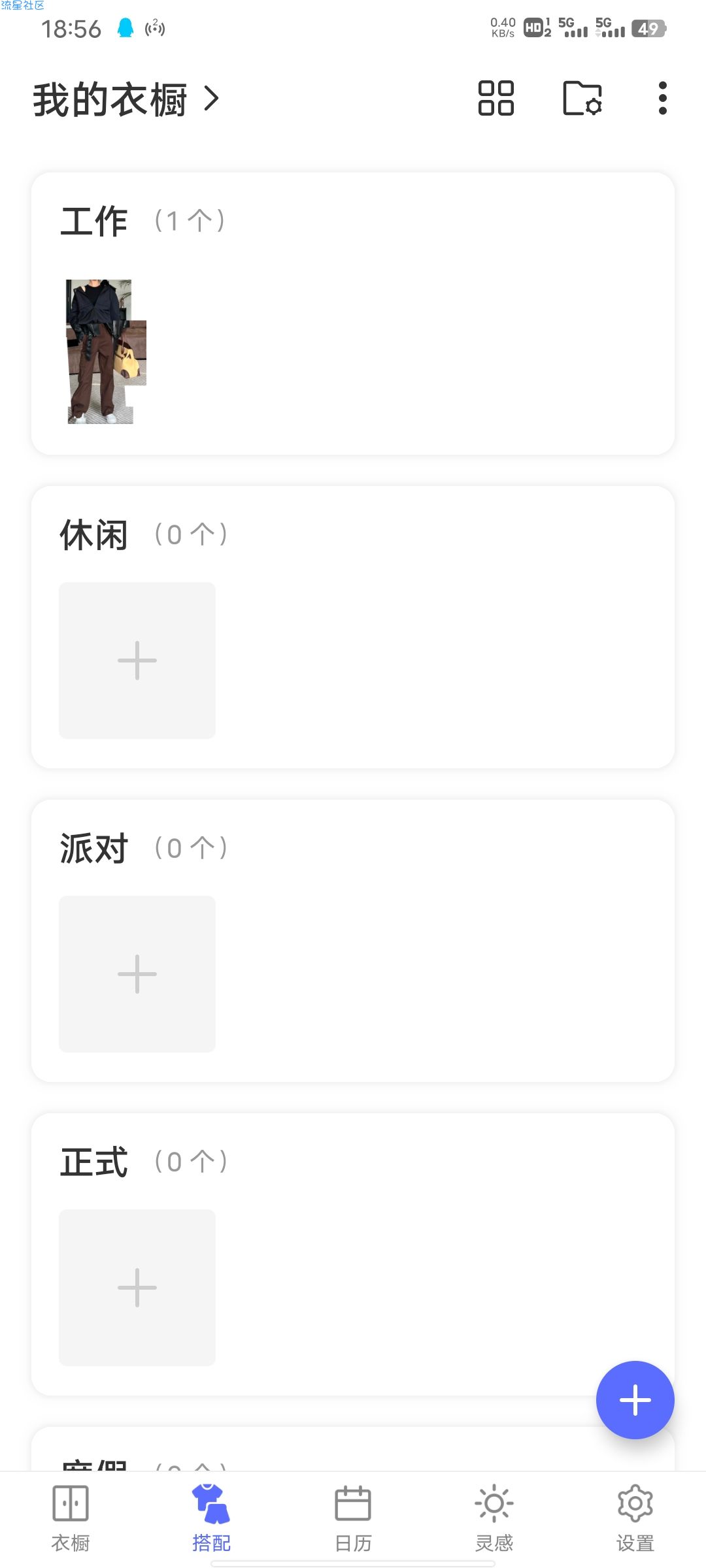Add an outfit to 正式 category

(137, 1288)
